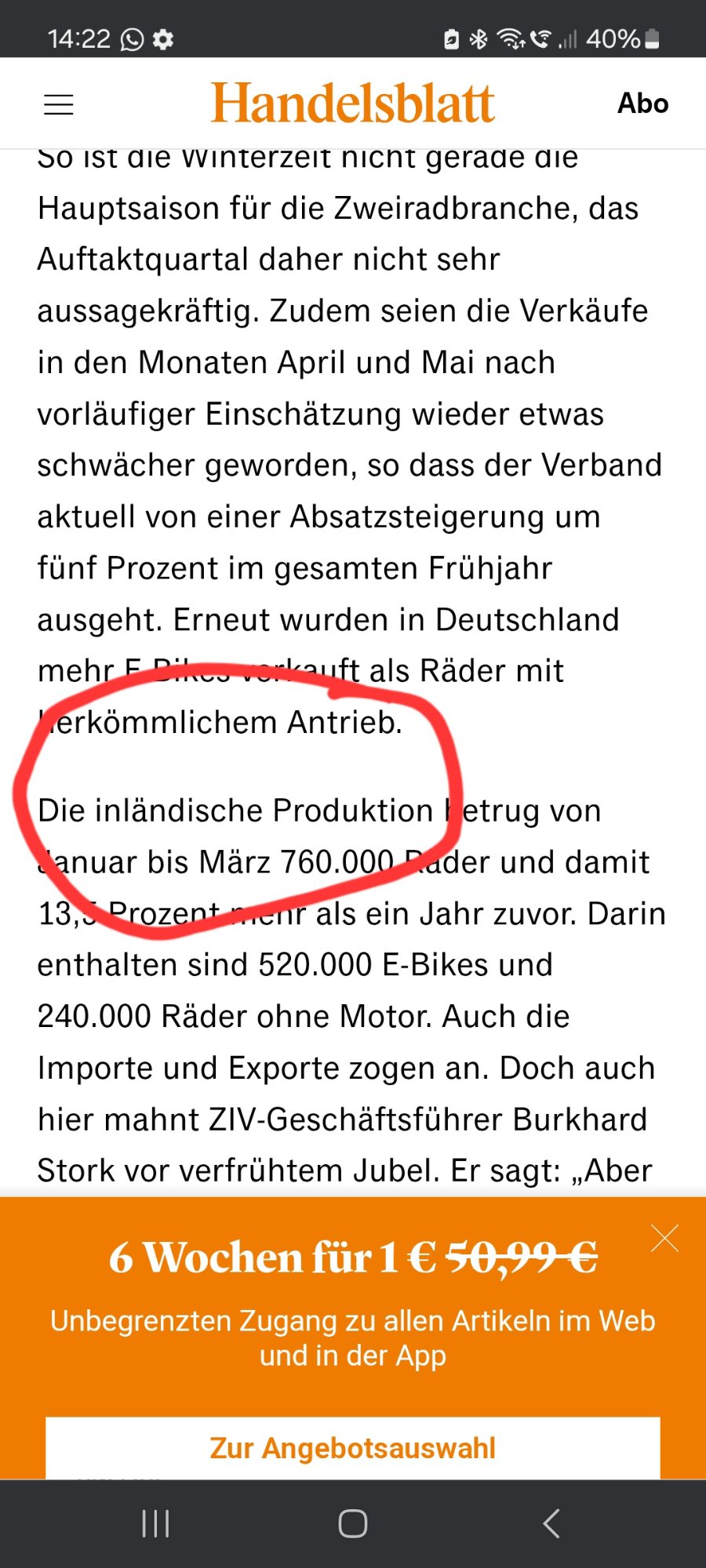Tap the Abo subscription link
This screenshot has width=706, height=1568.
click(x=642, y=103)
